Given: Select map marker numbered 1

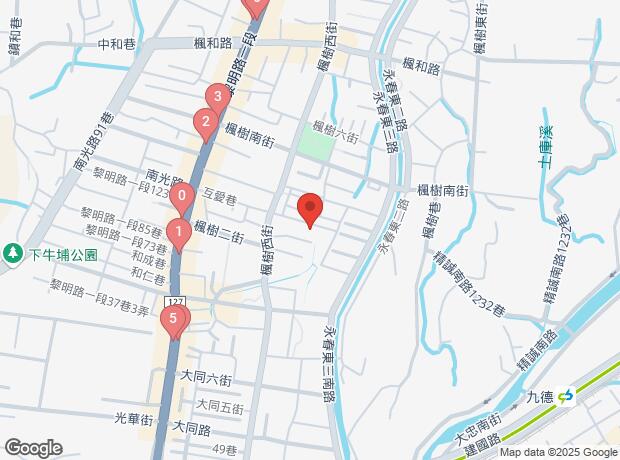Looking at the screenshot, I should click(x=178, y=234).
